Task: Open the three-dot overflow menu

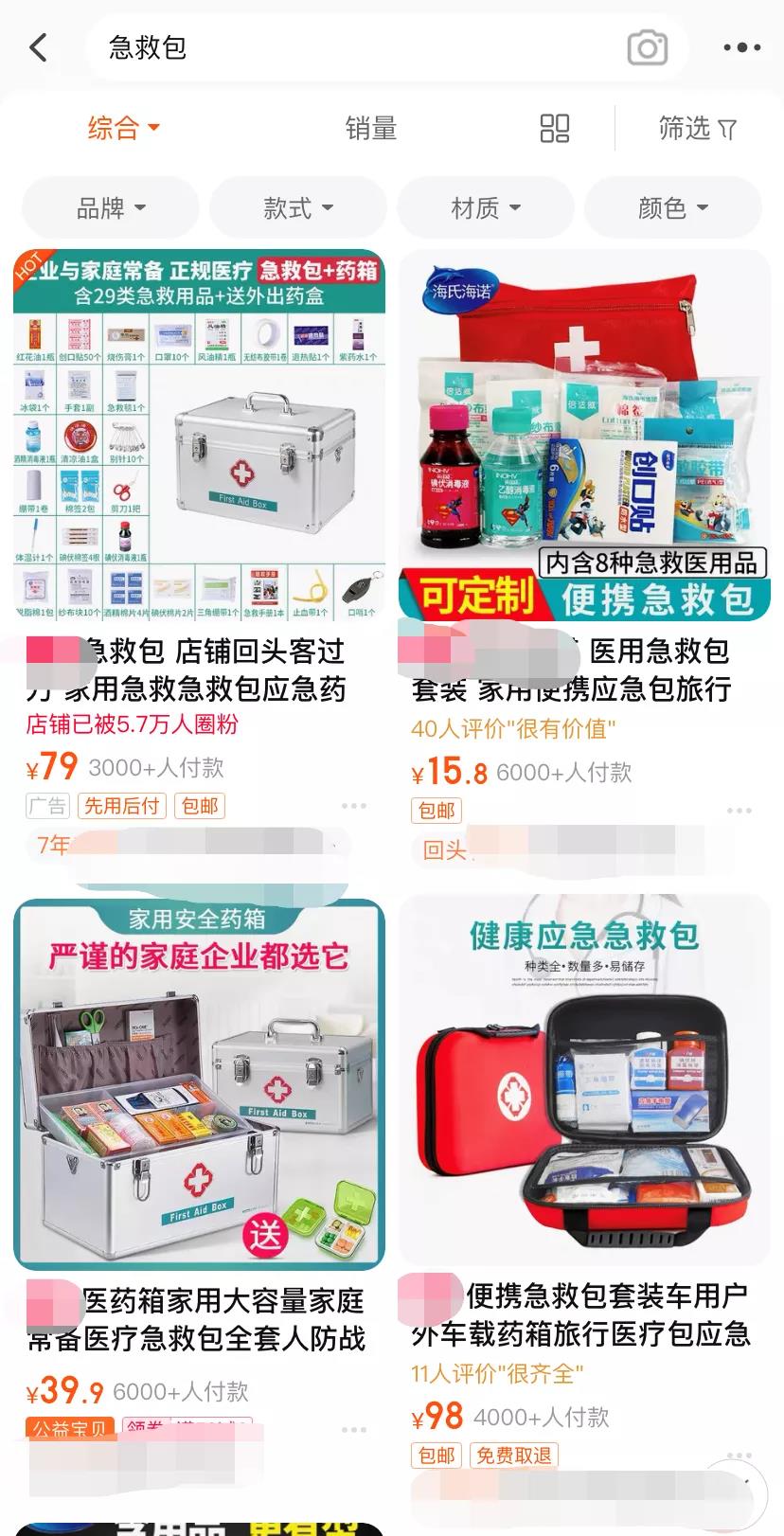Action: click(x=741, y=47)
